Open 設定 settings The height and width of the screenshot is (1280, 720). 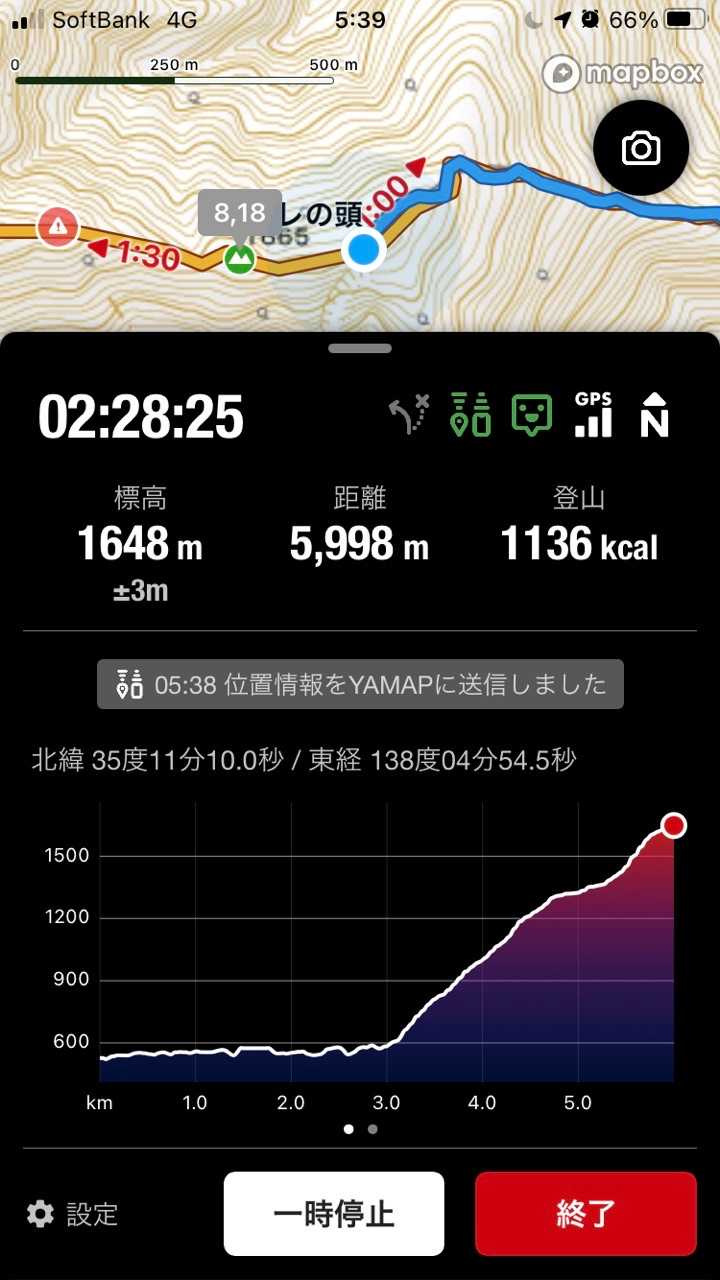tap(73, 1214)
